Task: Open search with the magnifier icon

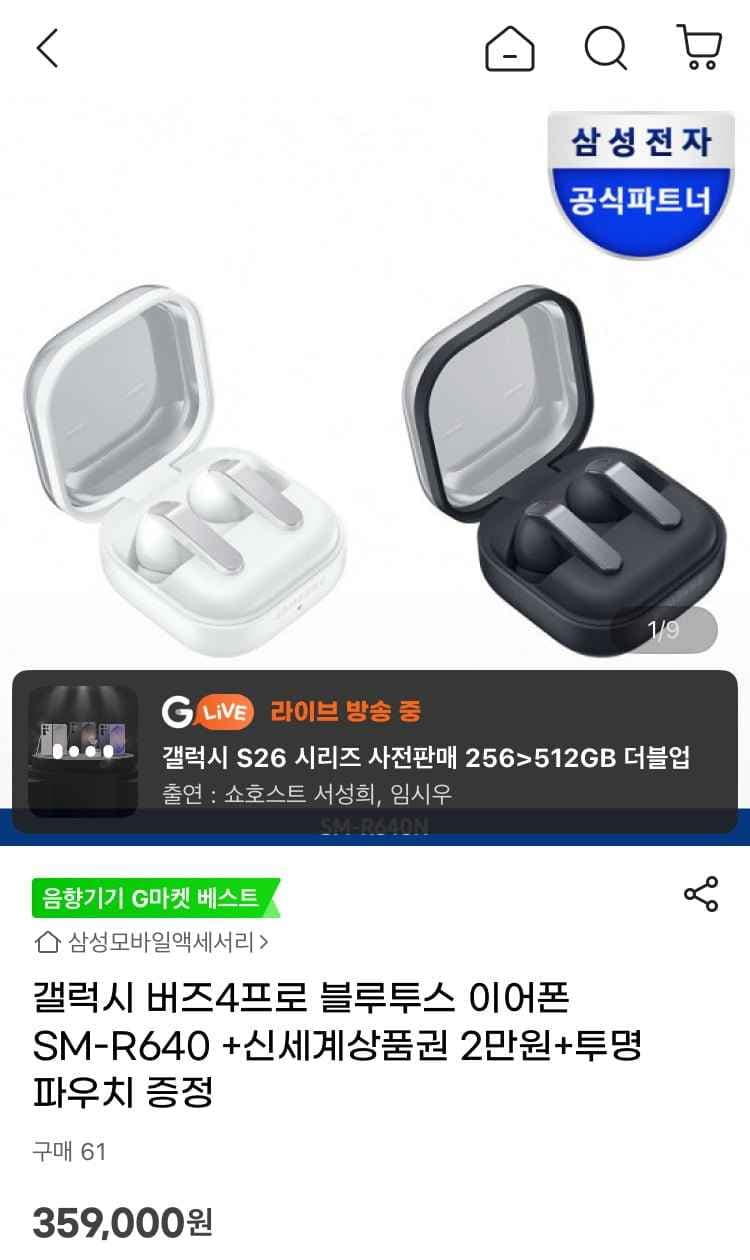Action: tap(604, 47)
